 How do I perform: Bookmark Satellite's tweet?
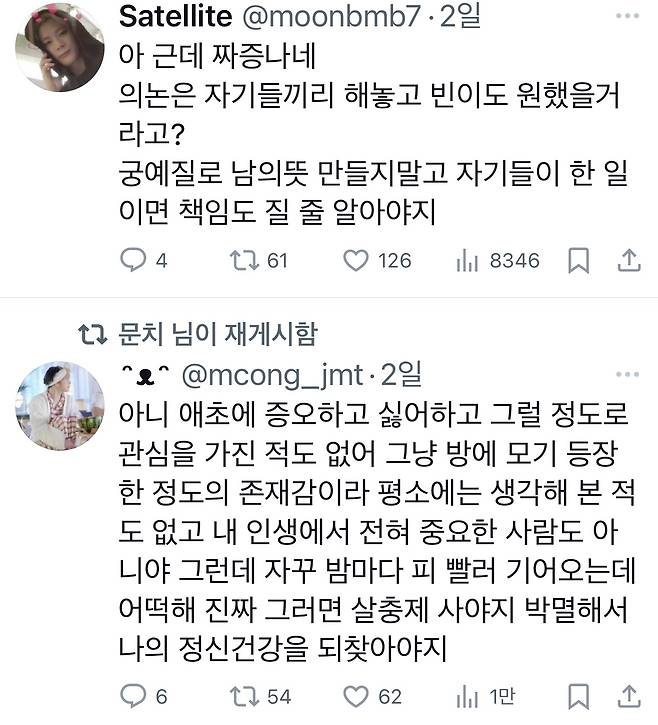click(578, 260)
